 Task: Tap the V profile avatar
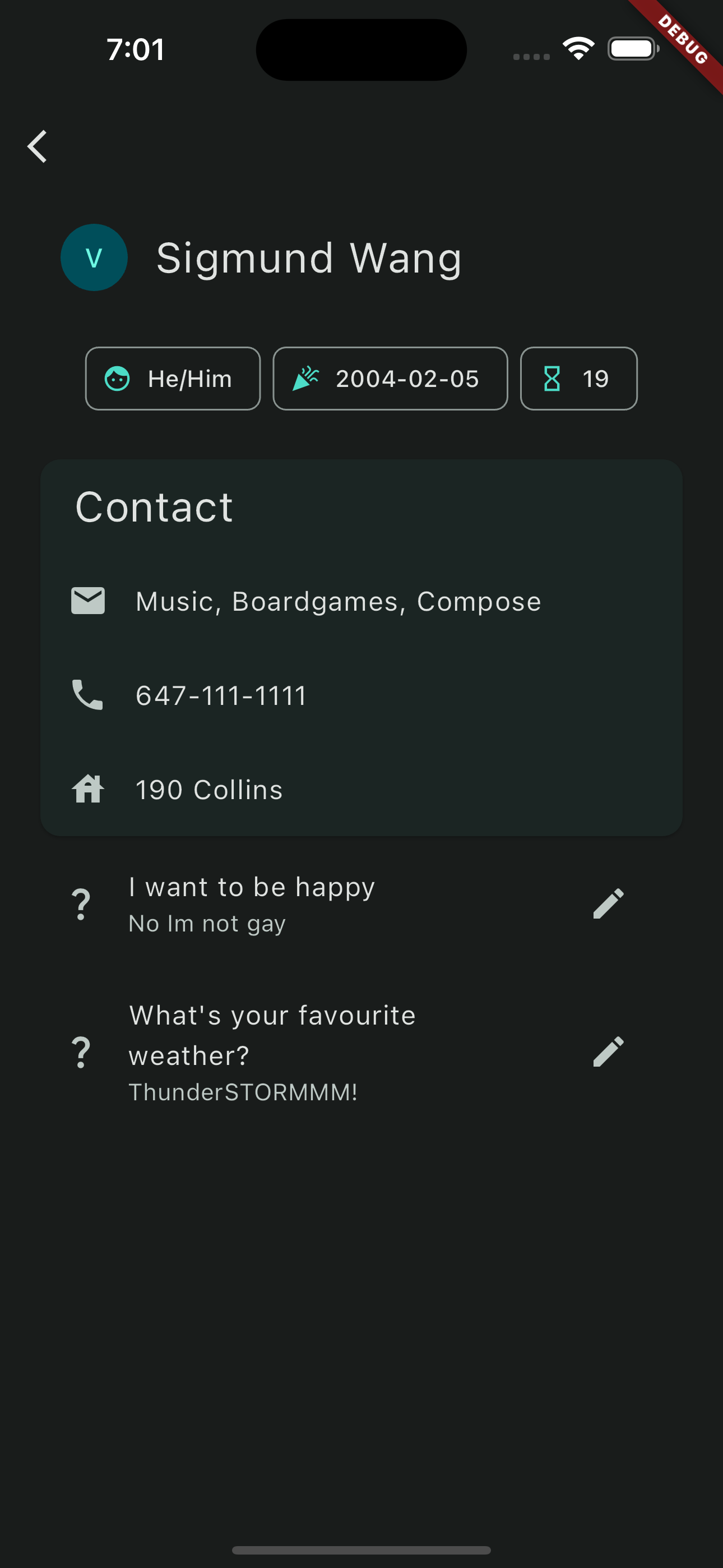click(x=94, y=257)
